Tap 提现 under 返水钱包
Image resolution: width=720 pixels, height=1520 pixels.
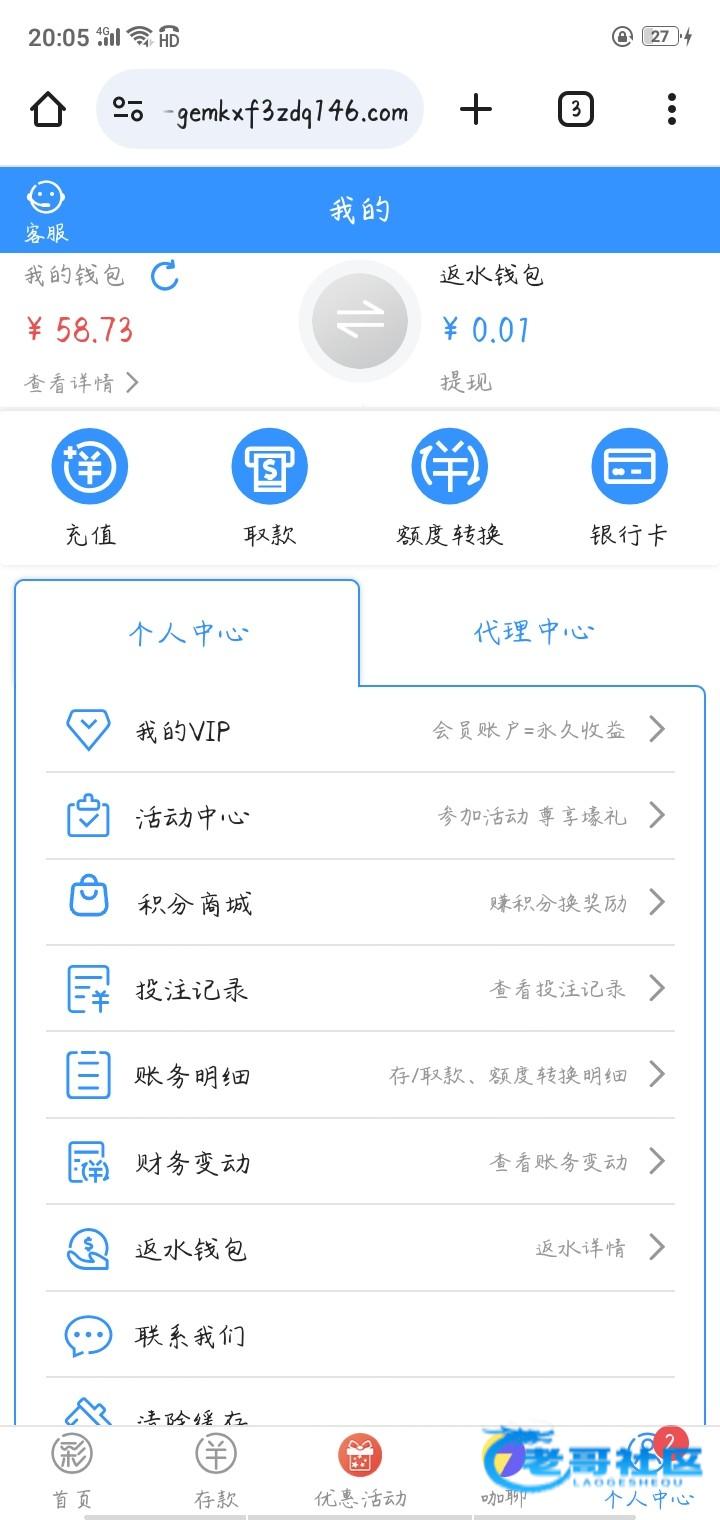pyautogui.click(x=466, y=382)
